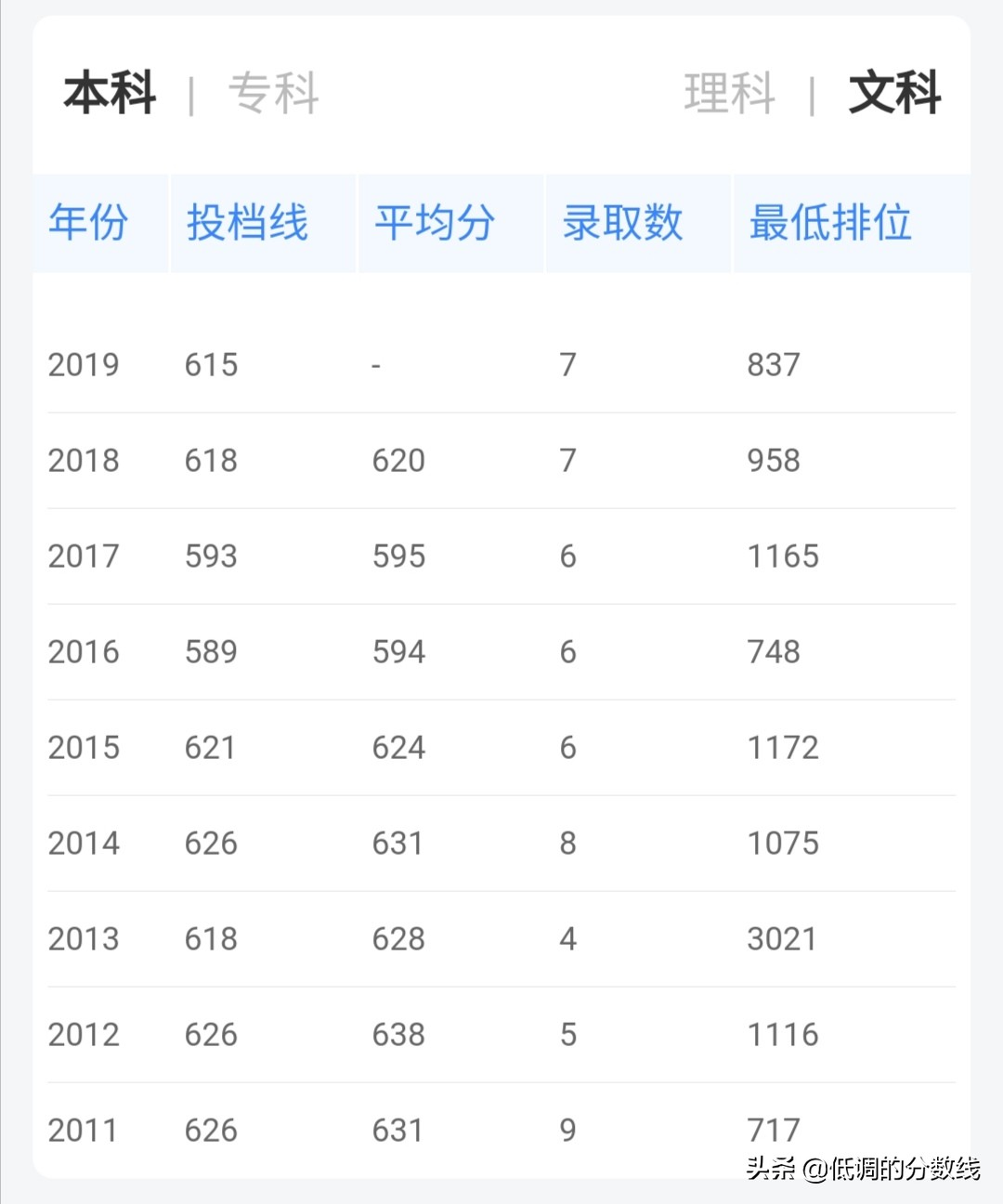Image resolution: width=1003 pixels, height=1204 pixels.
Task: Select the 2019 row
Action: 84,364
